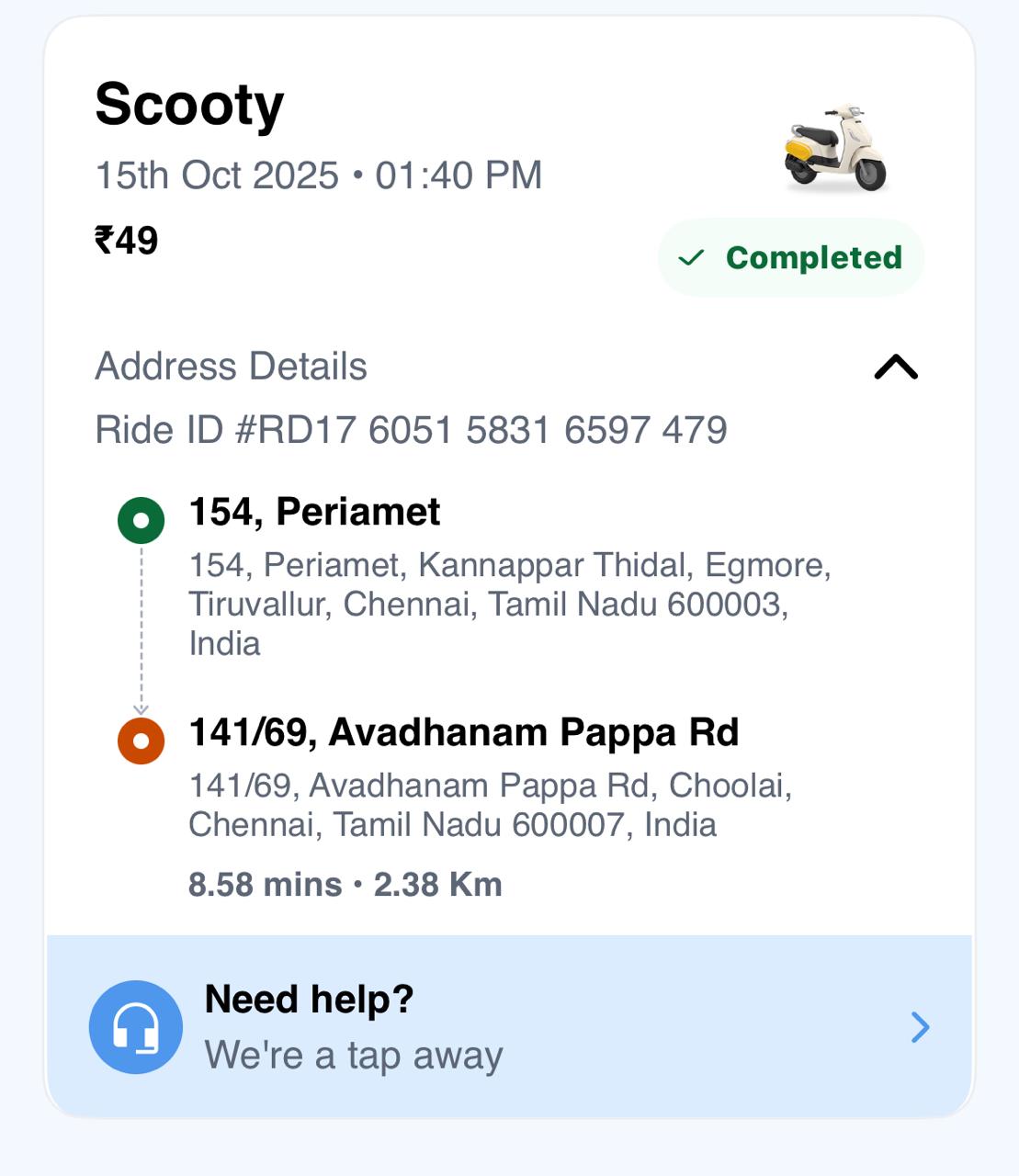1019x1176 pixels.
Task: Open the Need help support row
Action: (509, 1026)
